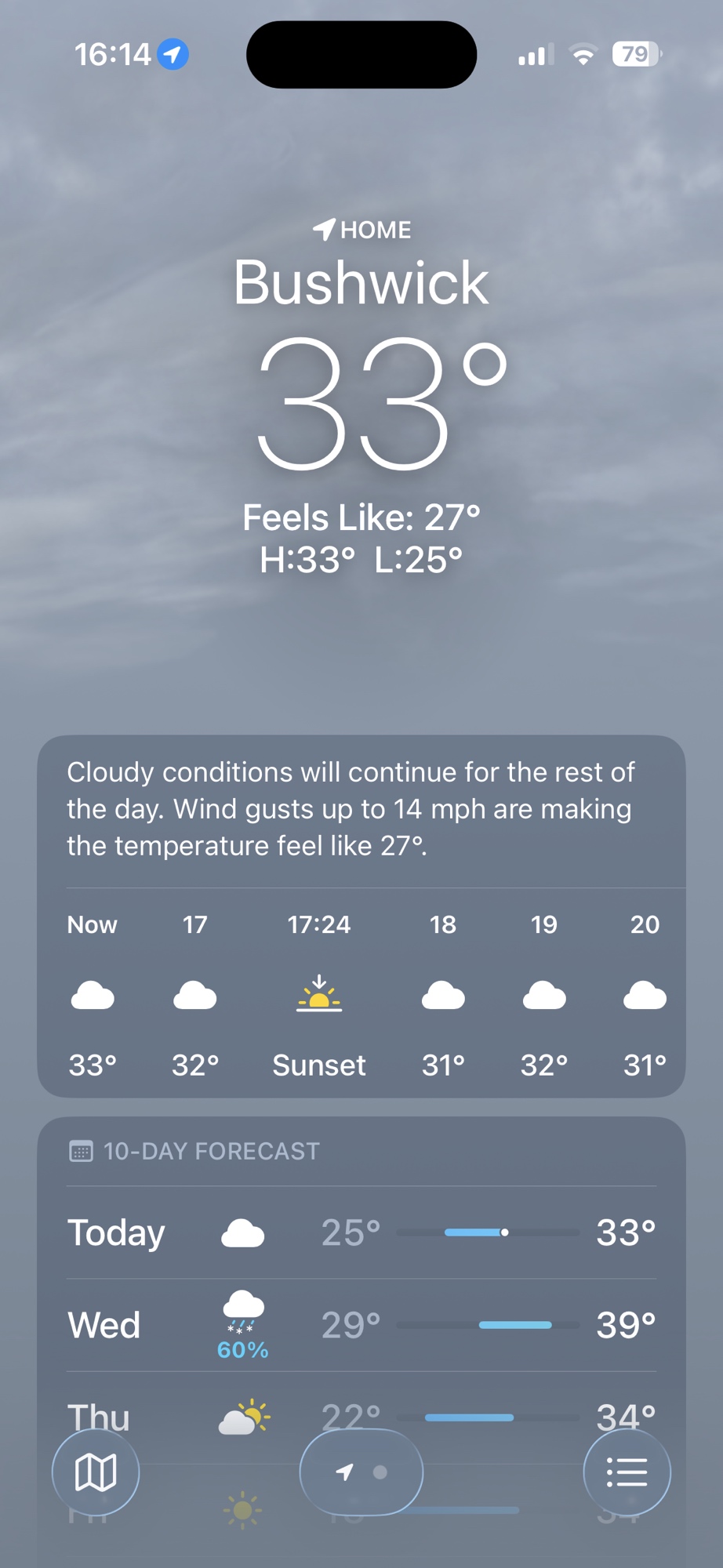The height and width of the screenshot is (1568, 723).
Task: View Wed forecast with 60% snow
Action: [x=361, y=1325]
